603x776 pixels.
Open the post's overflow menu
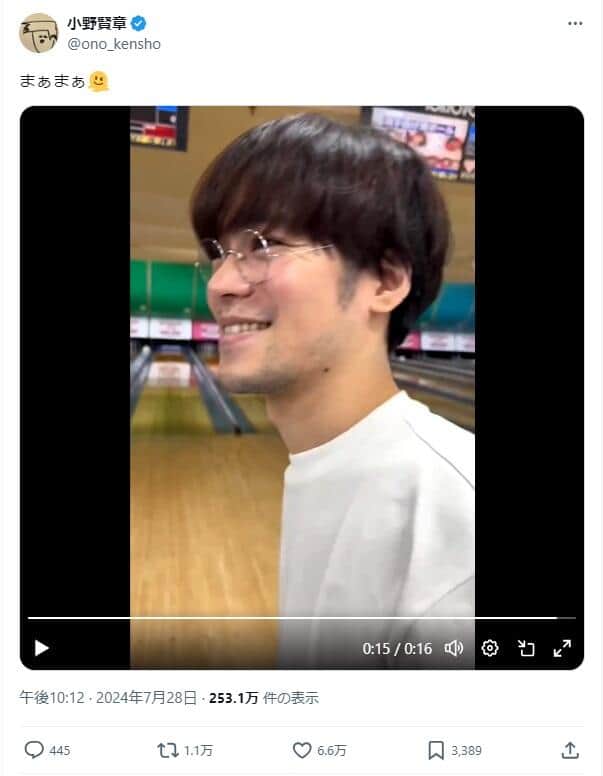(574, 23)
